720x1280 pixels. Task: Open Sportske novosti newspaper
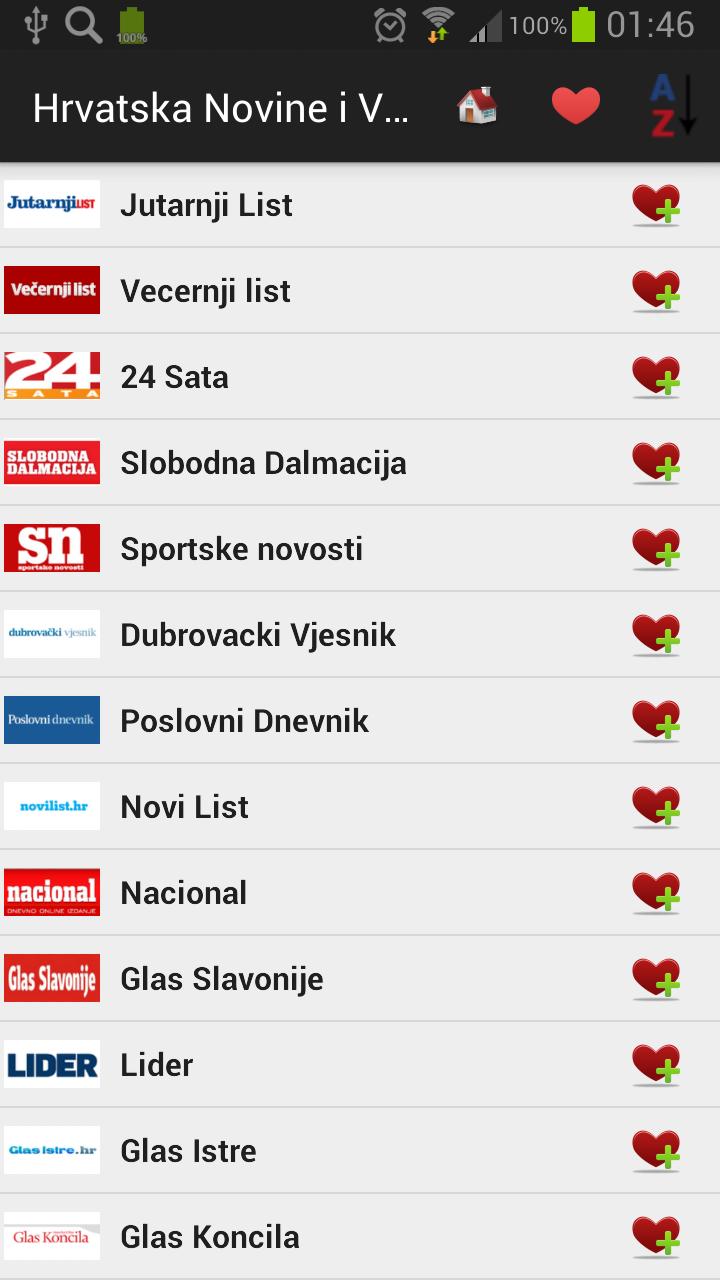coord(241,549)
